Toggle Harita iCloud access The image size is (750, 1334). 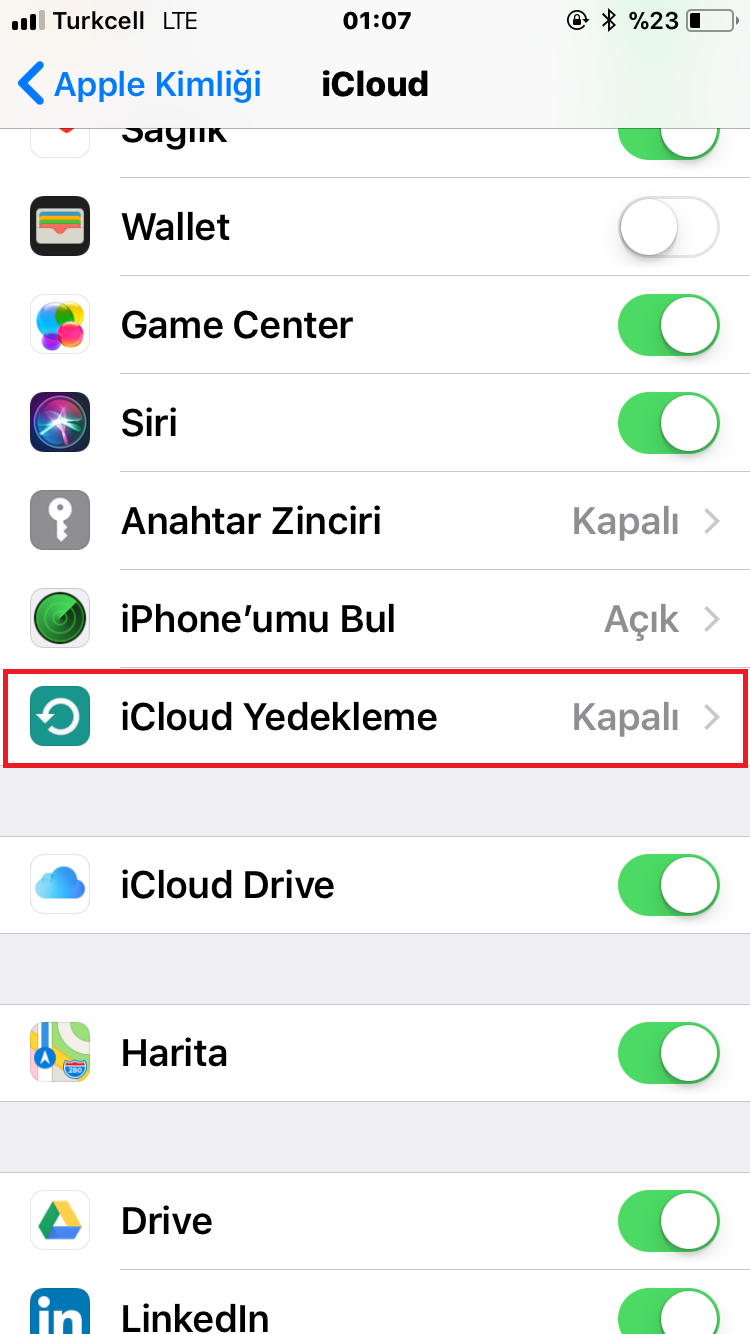pos(669,1054)
